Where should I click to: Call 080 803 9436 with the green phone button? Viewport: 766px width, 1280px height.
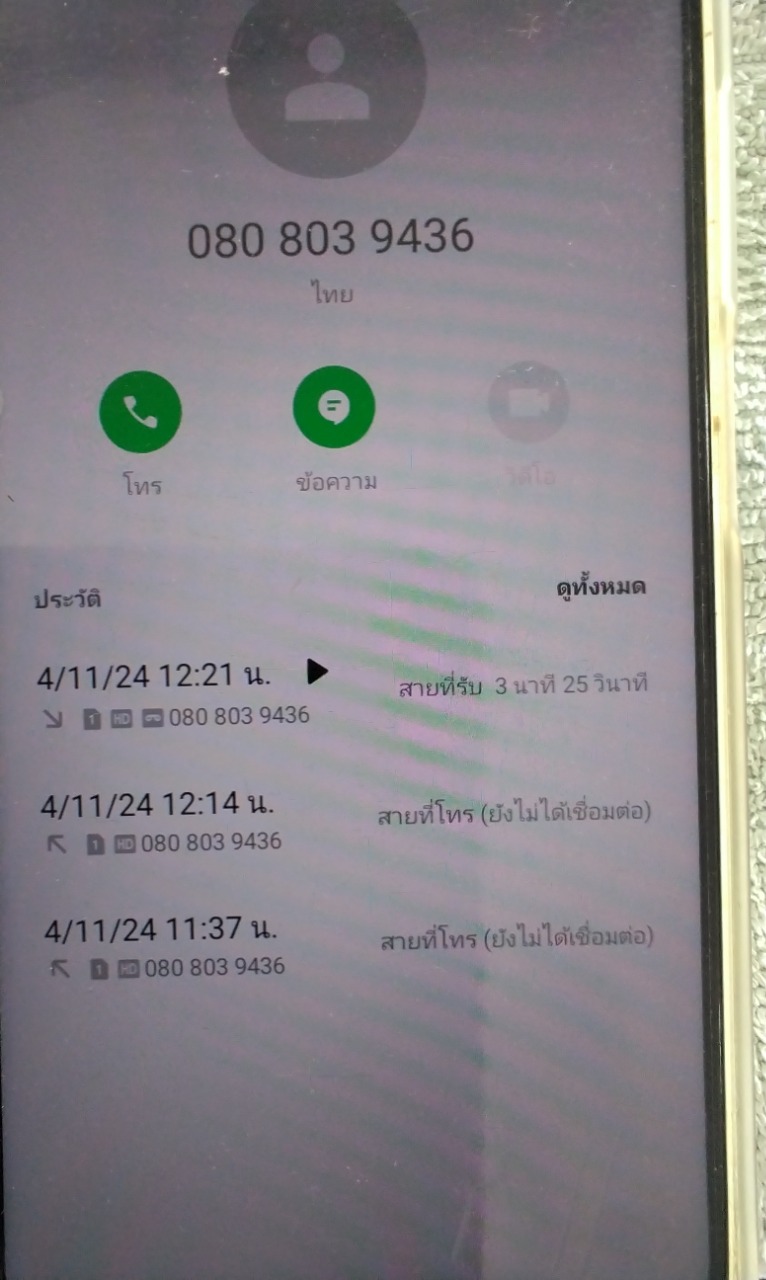(x=140, y=411)
